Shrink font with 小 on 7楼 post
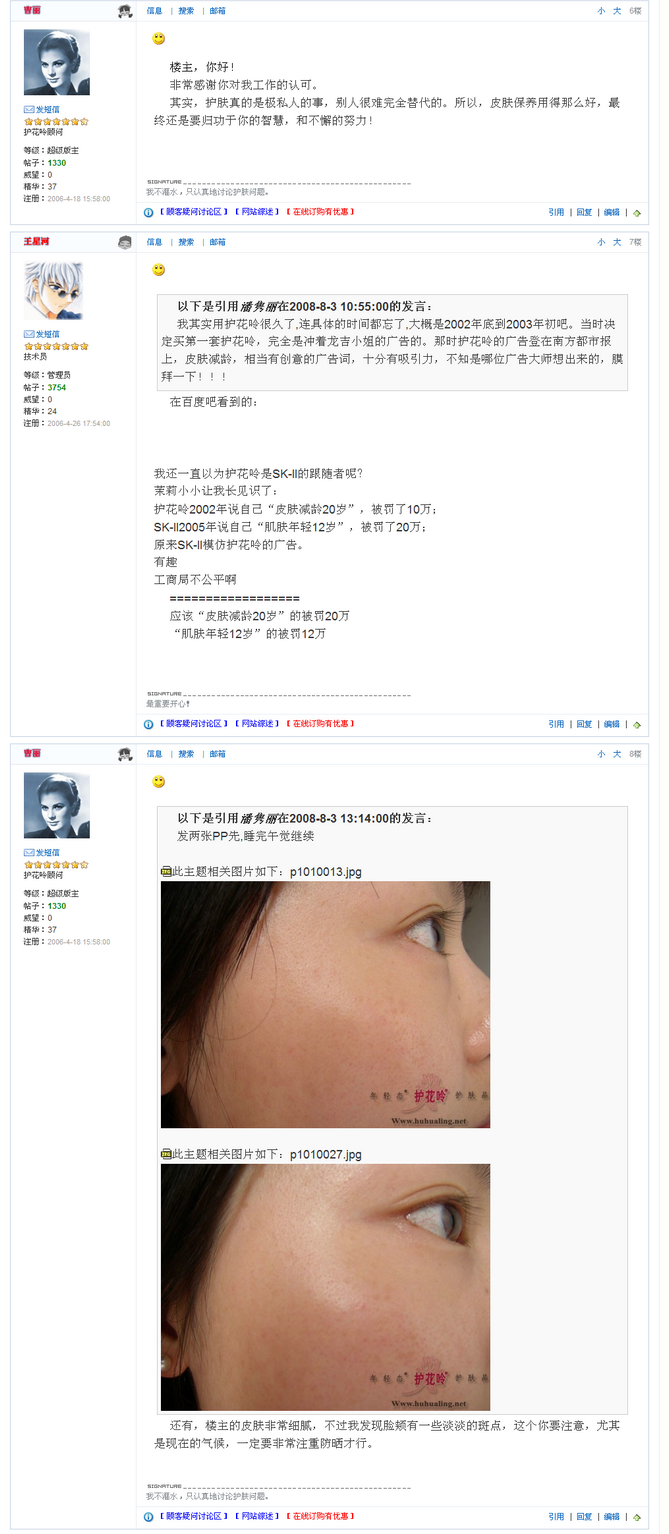 (601, 242)
